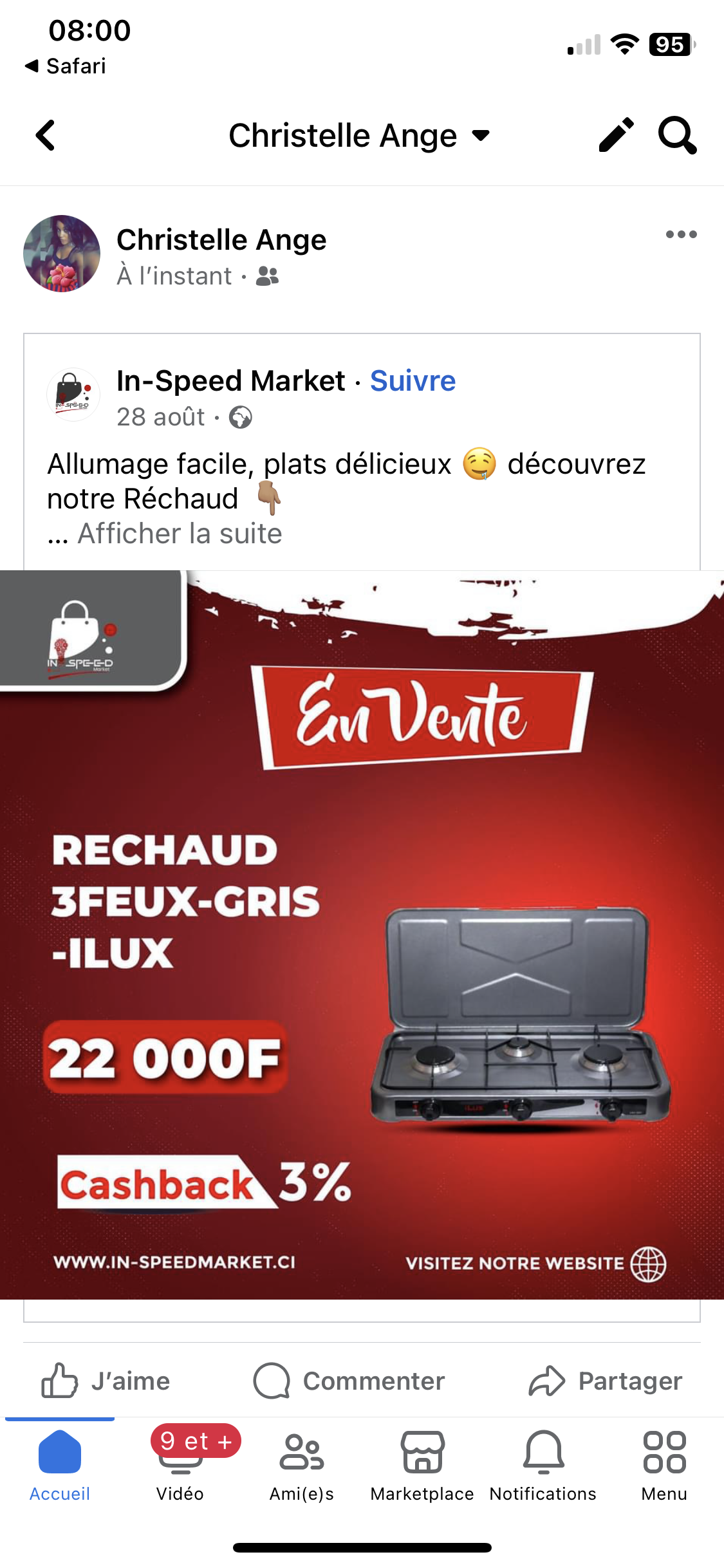Open the In-Speed Market page name
The width and height of the screenshot is (724, 1568).
tap(230, 381)
